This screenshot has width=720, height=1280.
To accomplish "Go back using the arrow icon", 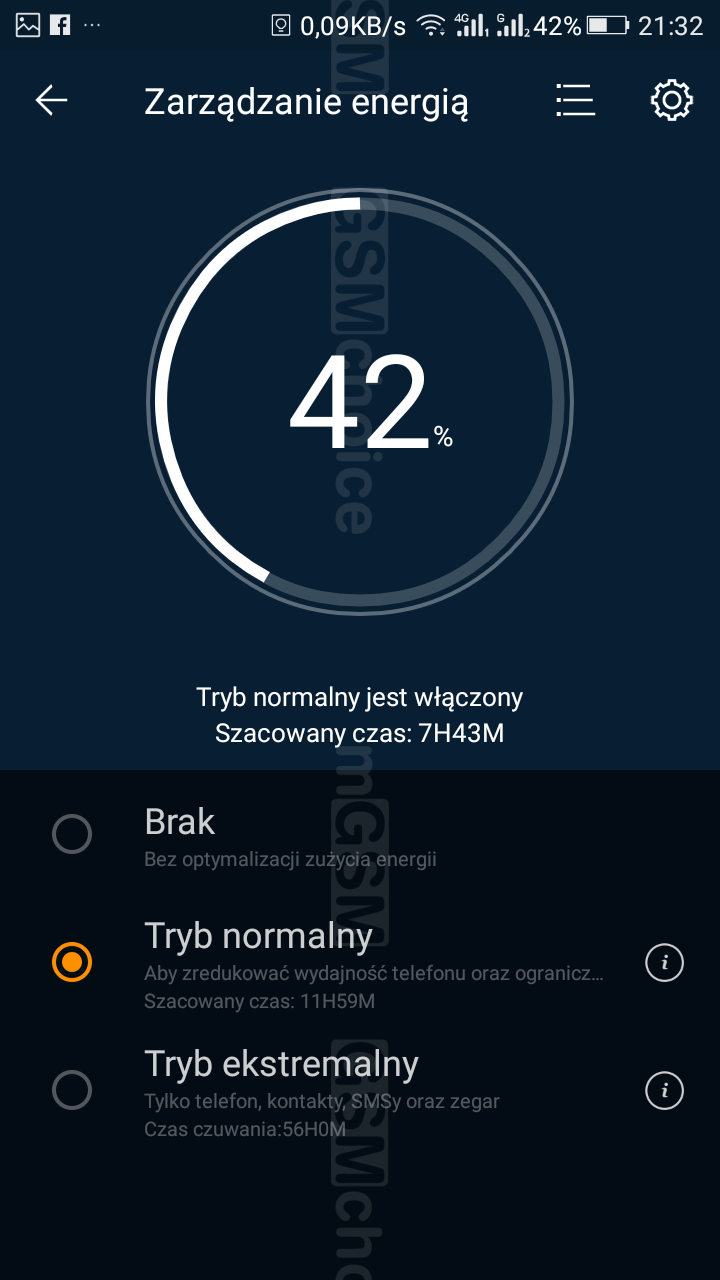I will point(51,100).
